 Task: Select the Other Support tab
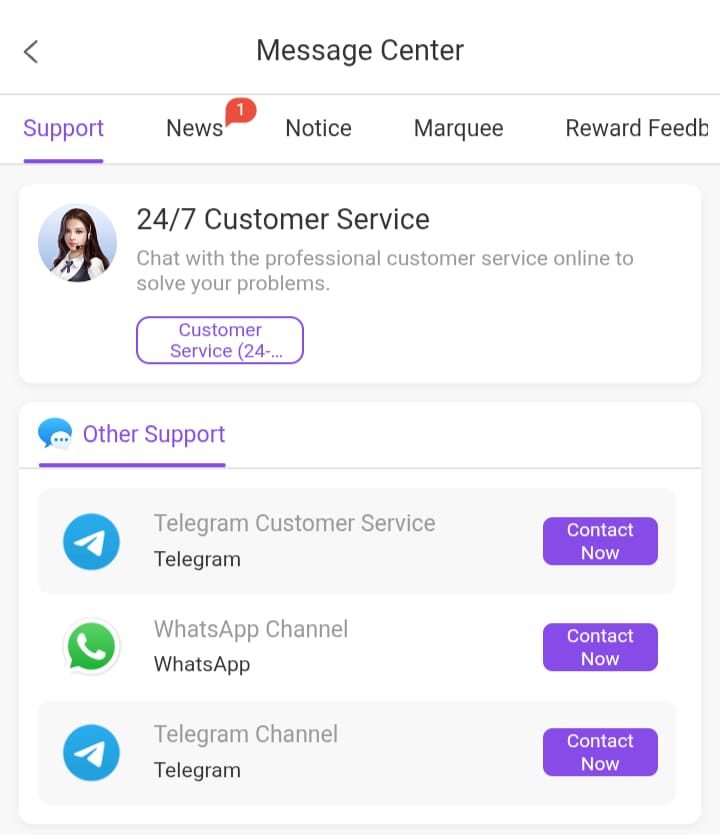pyautogui.click(x=153, y=434)
